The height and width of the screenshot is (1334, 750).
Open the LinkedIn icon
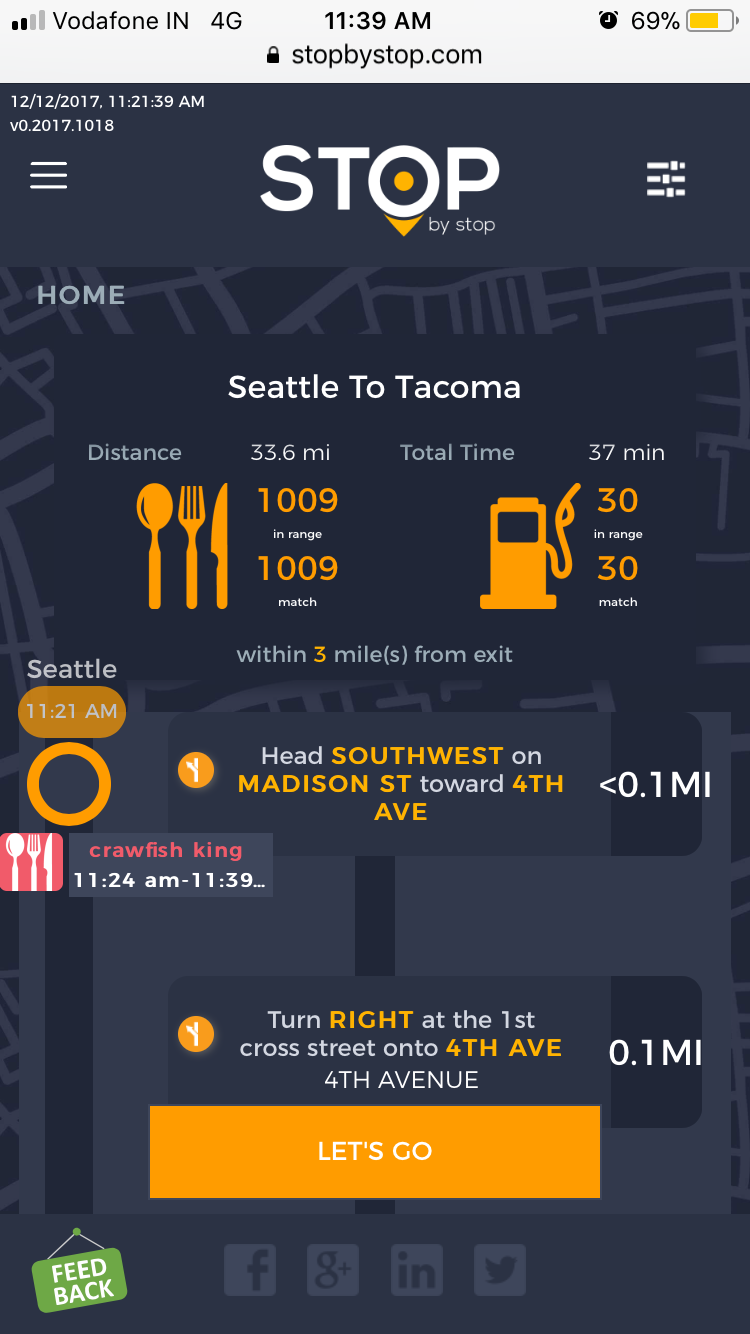tap(416, 1271)
